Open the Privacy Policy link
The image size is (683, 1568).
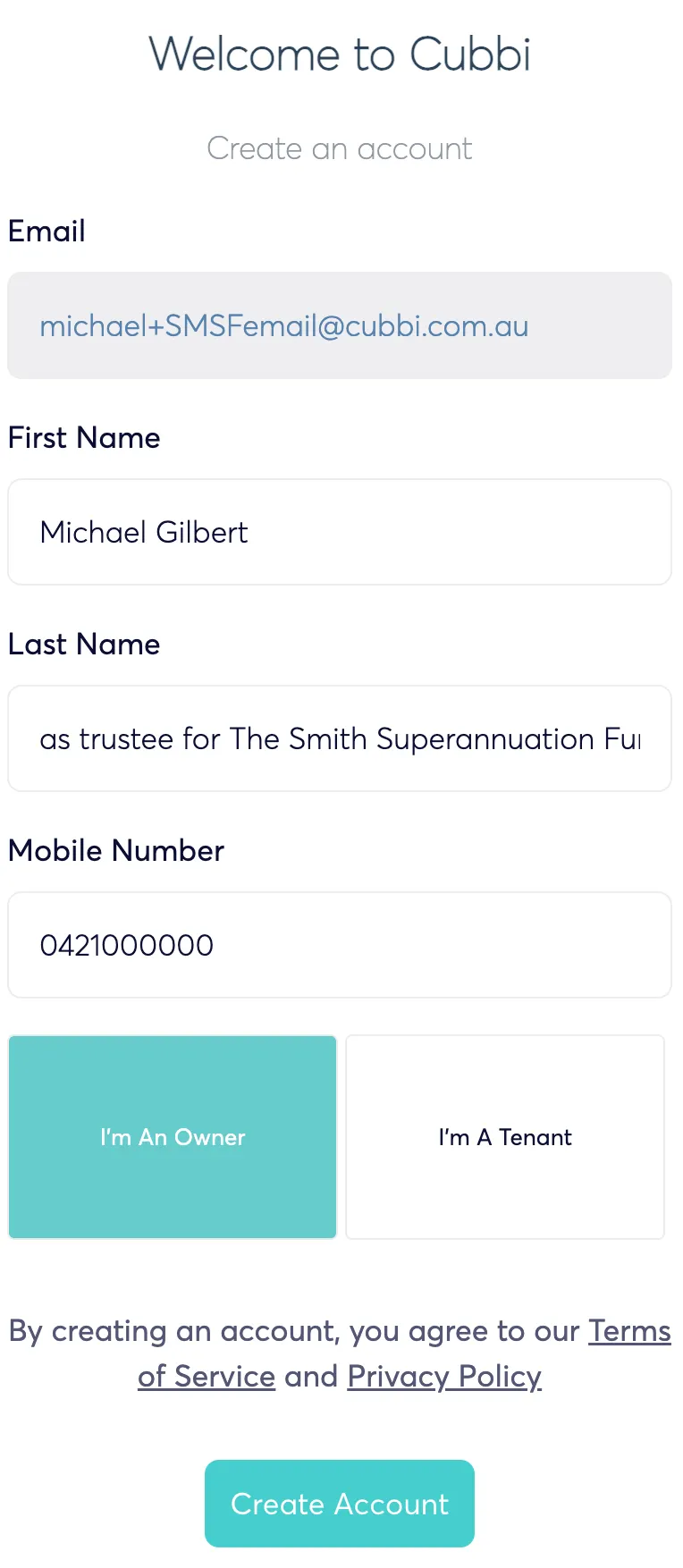point(444,1376)
